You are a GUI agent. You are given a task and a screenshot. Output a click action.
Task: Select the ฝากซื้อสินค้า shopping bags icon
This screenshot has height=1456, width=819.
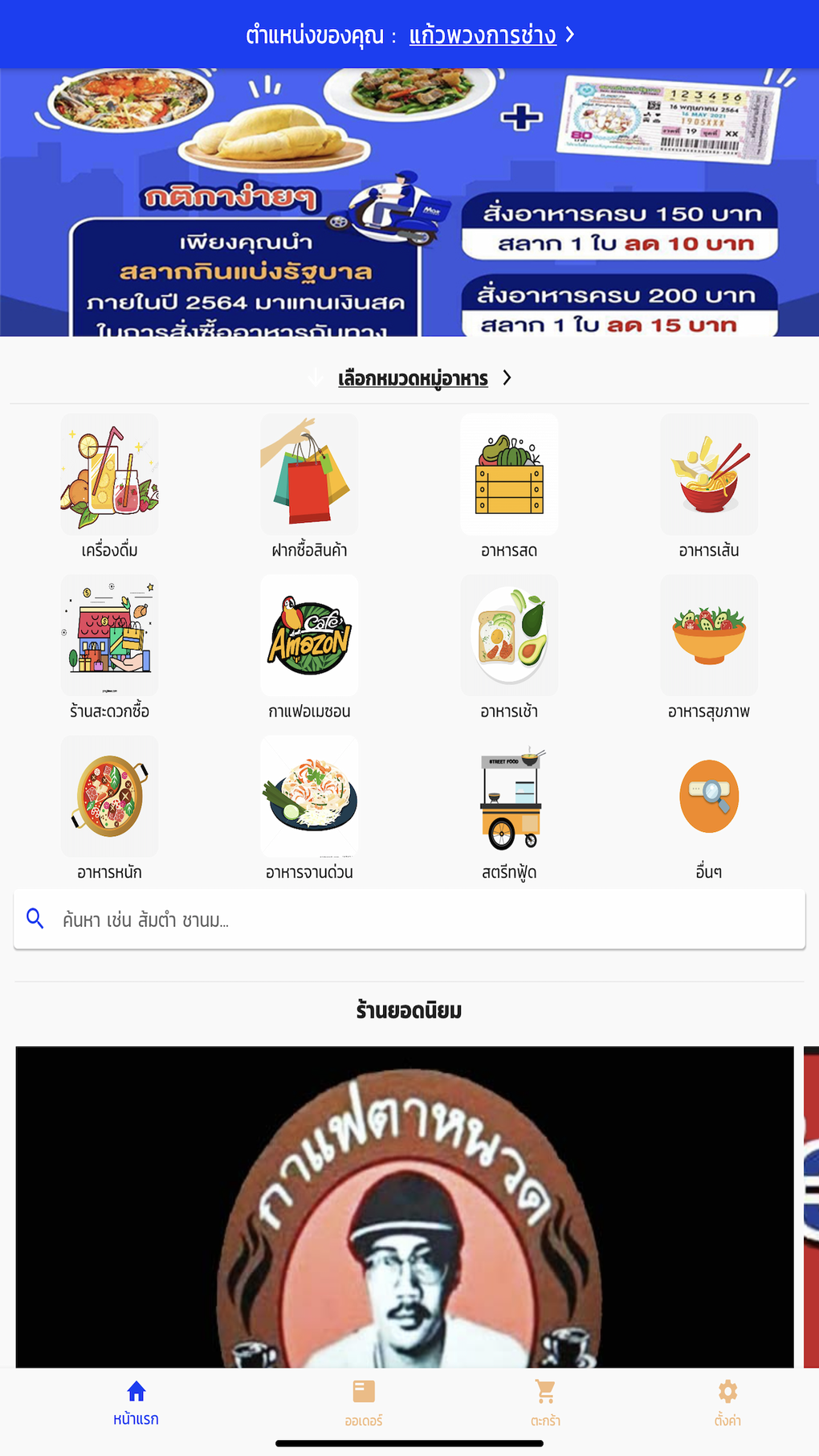308,474
